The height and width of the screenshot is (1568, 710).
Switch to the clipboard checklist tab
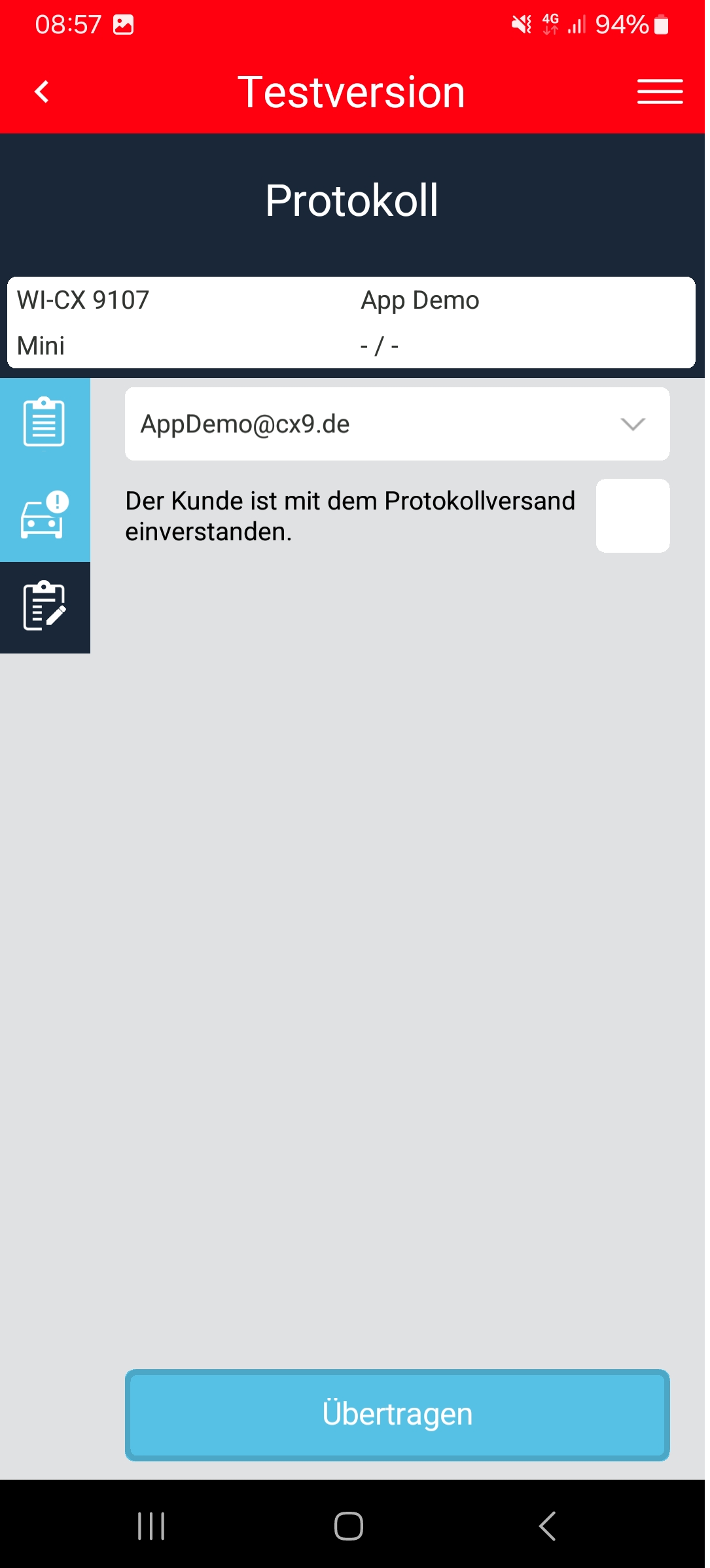(44, 423)
